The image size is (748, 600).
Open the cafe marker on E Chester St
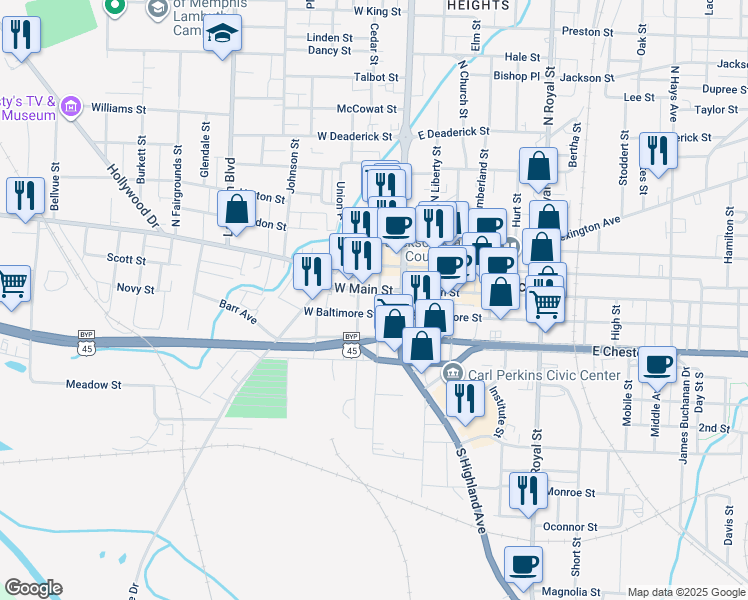pos(657,364)
